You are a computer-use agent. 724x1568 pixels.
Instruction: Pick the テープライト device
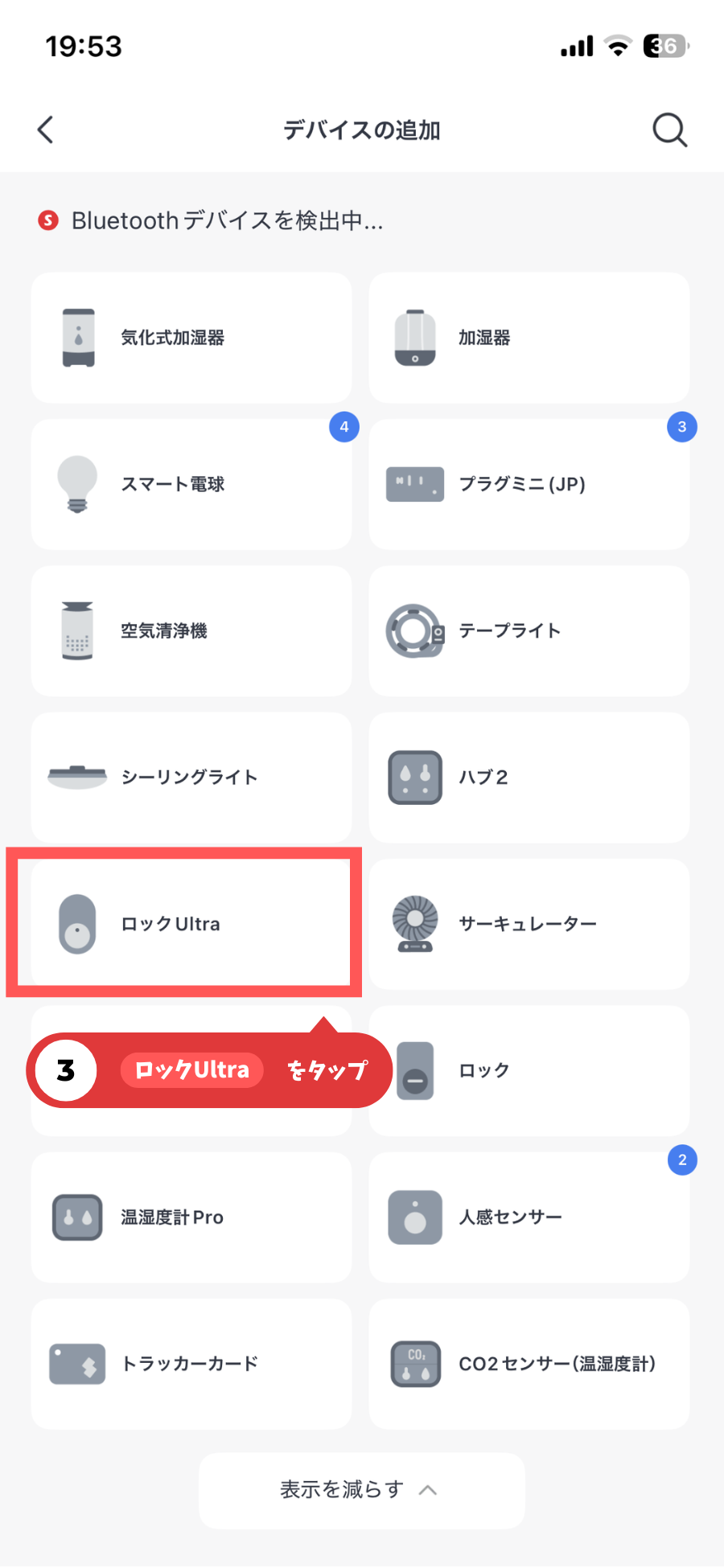[529, 631]
